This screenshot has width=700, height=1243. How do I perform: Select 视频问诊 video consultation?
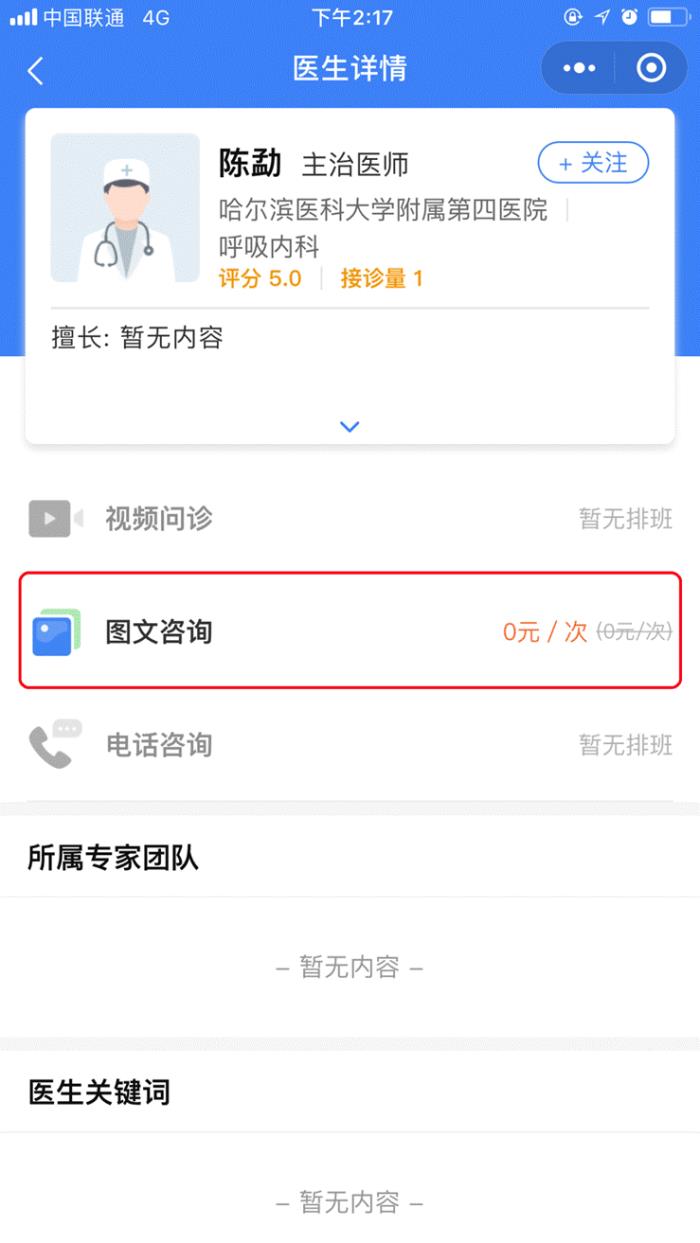(350, 518)
